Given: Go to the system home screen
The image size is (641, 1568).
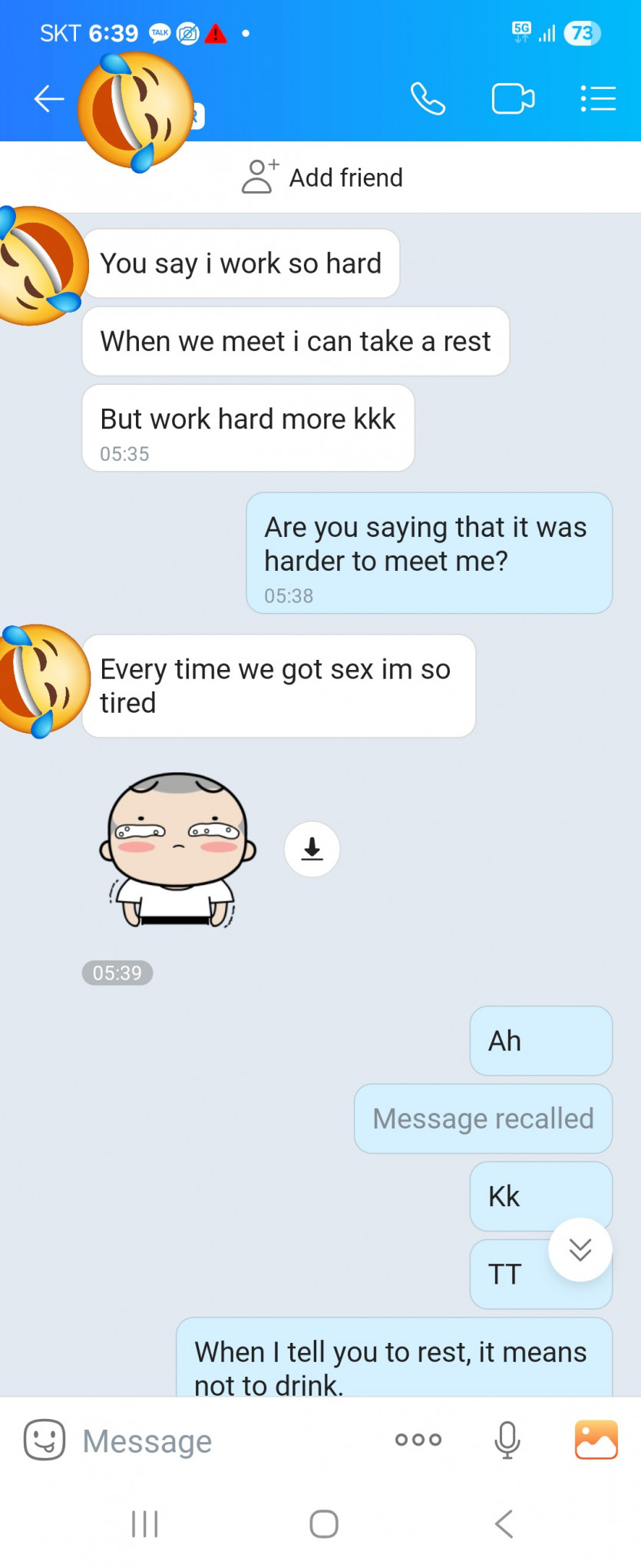Looking at the screenshot, I should click(324, 1524).
